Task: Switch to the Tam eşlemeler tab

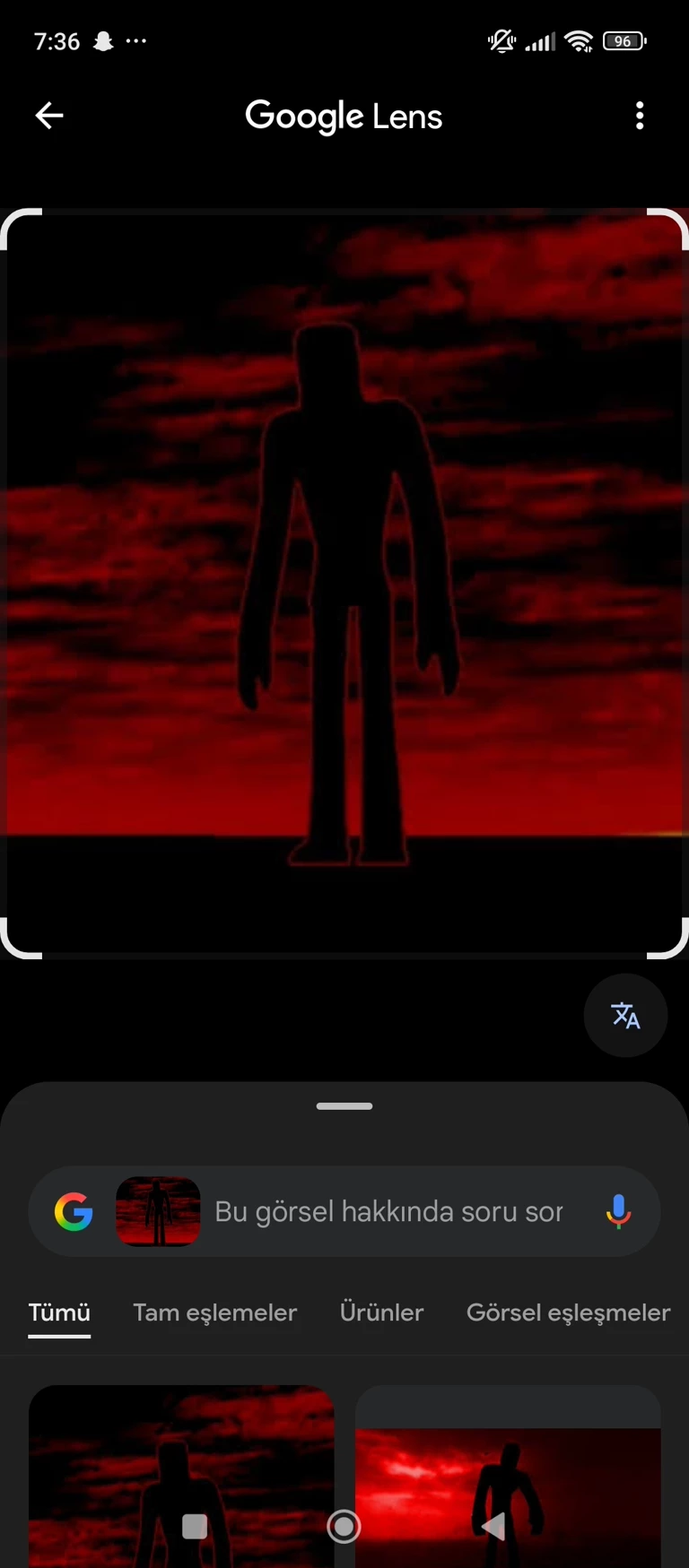Action: point(214,1312)
